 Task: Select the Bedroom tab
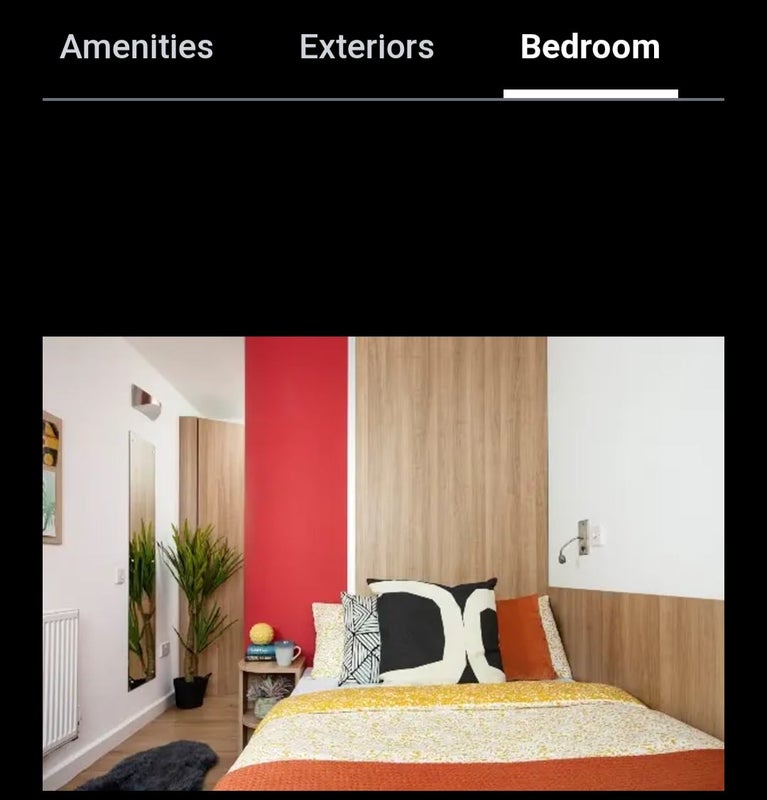[x=590, y=47]
